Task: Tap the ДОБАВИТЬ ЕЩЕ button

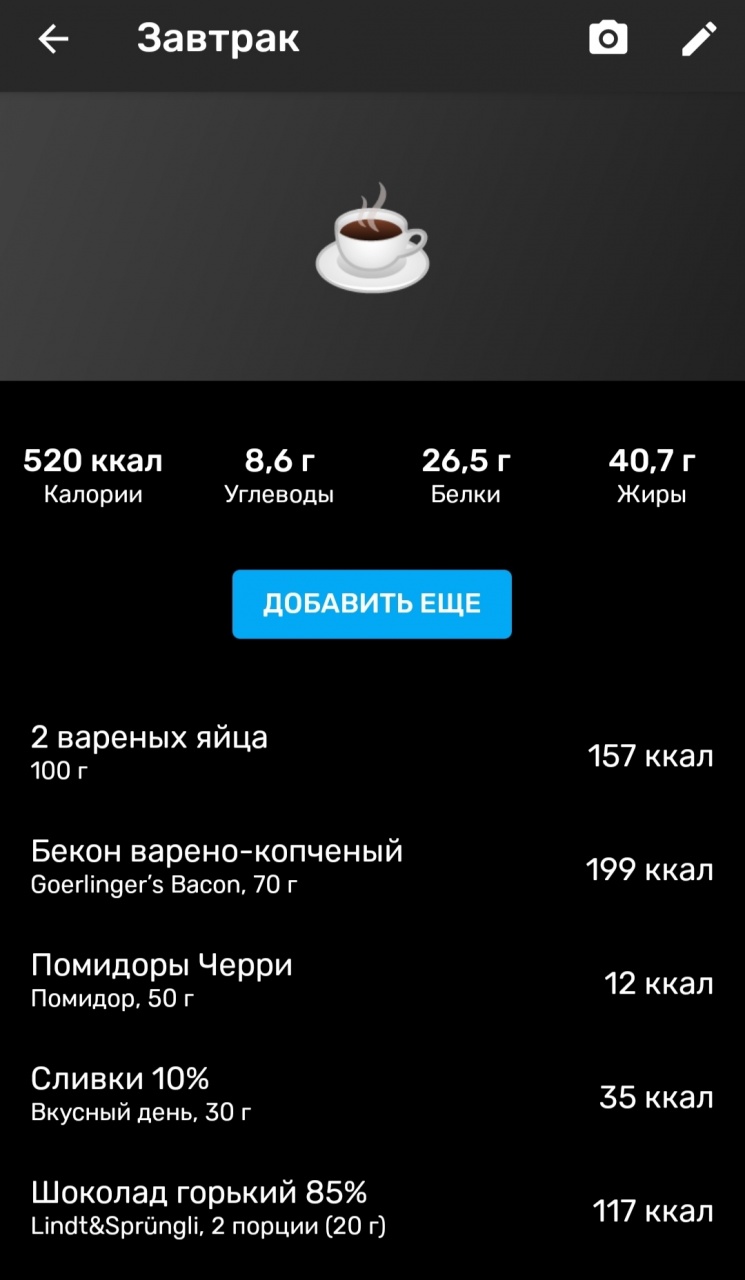Action: point(372,604)
